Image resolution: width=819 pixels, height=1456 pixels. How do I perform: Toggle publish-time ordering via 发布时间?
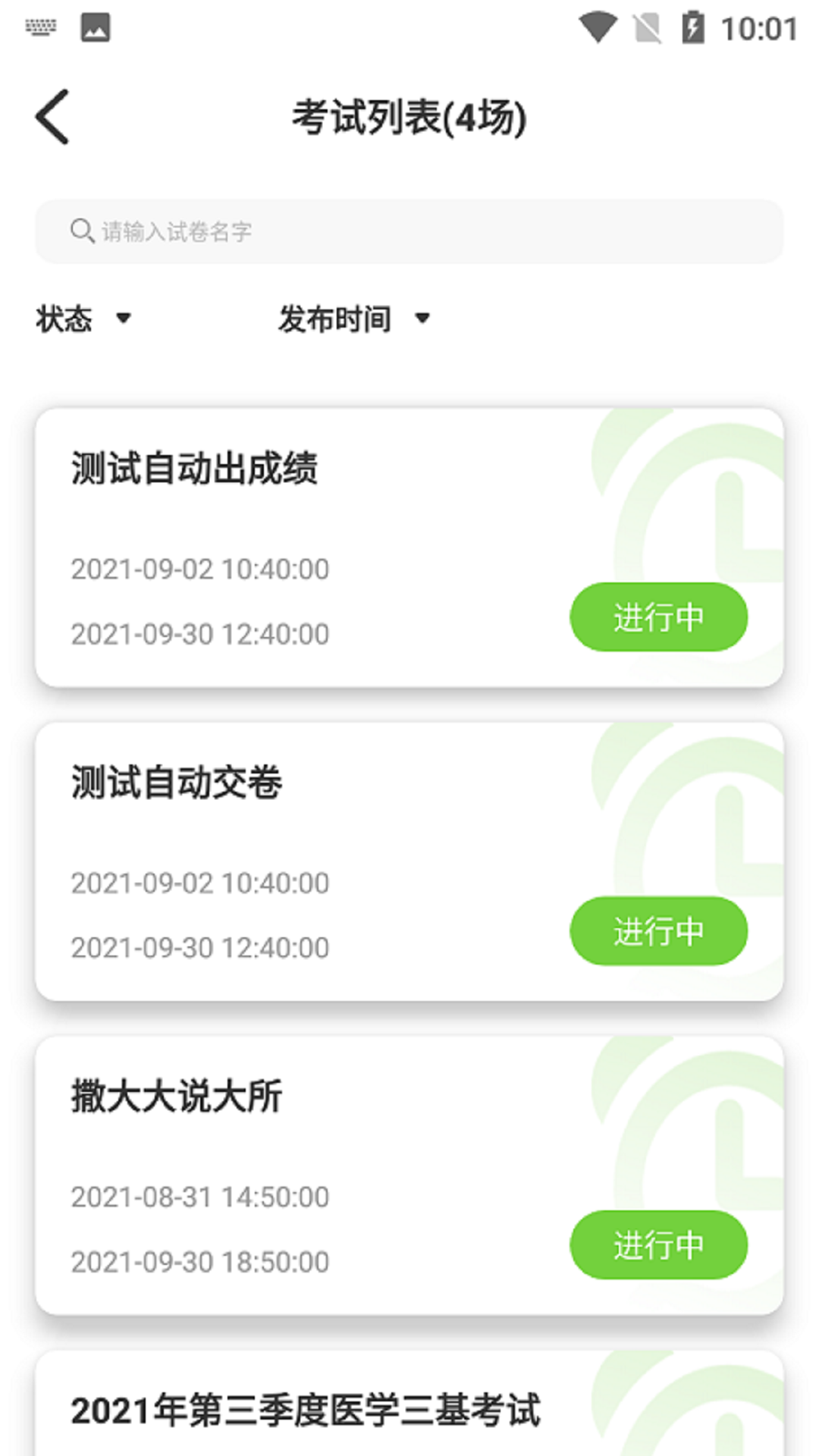pyautogui.click(x=334, y=319)
